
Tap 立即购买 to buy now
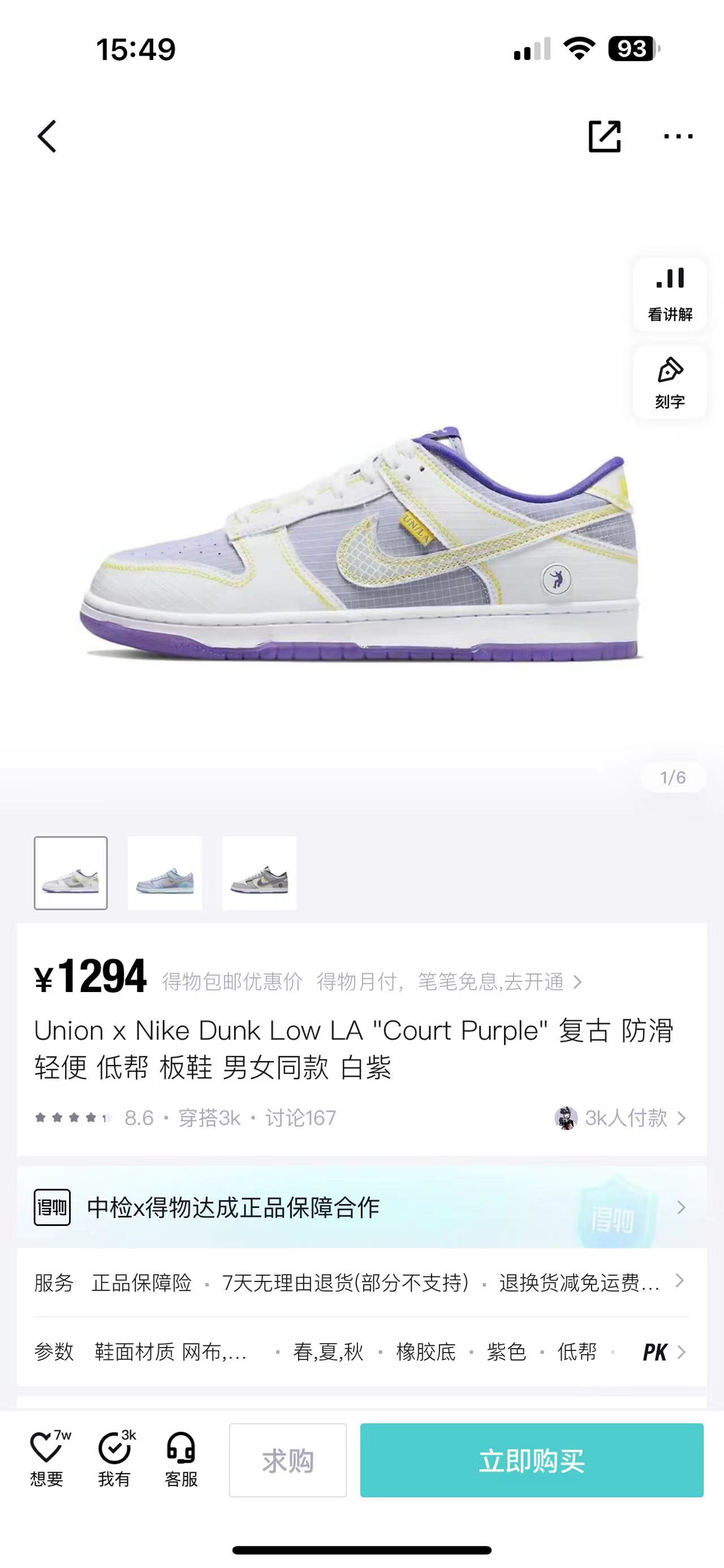click(x=532, y=1460)
